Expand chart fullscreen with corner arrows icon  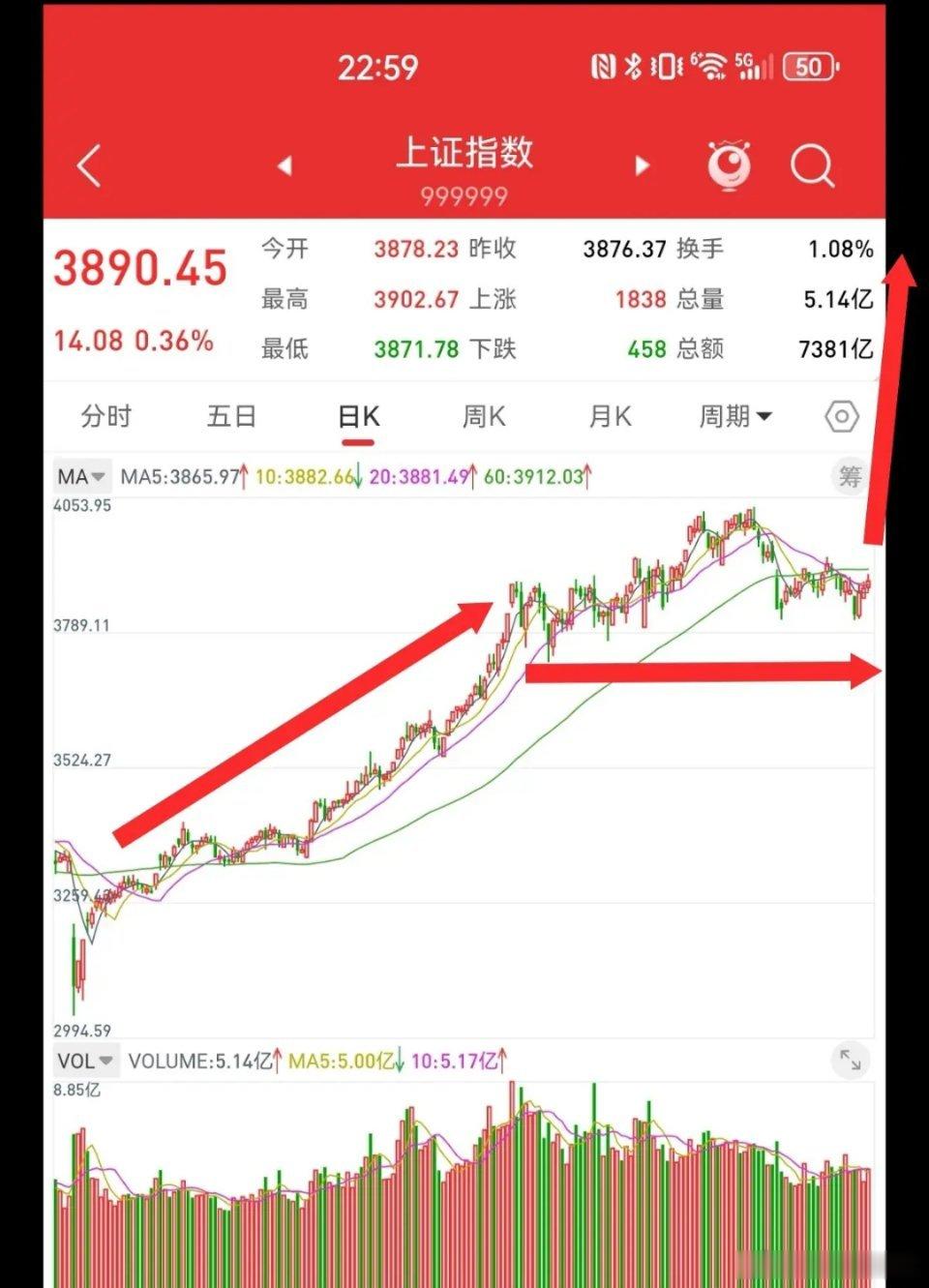point(850,1061)
